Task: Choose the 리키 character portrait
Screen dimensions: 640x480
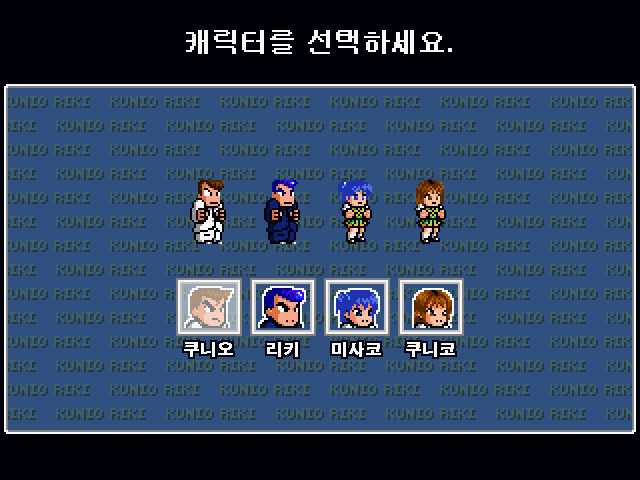Action: tap(282, 306)
